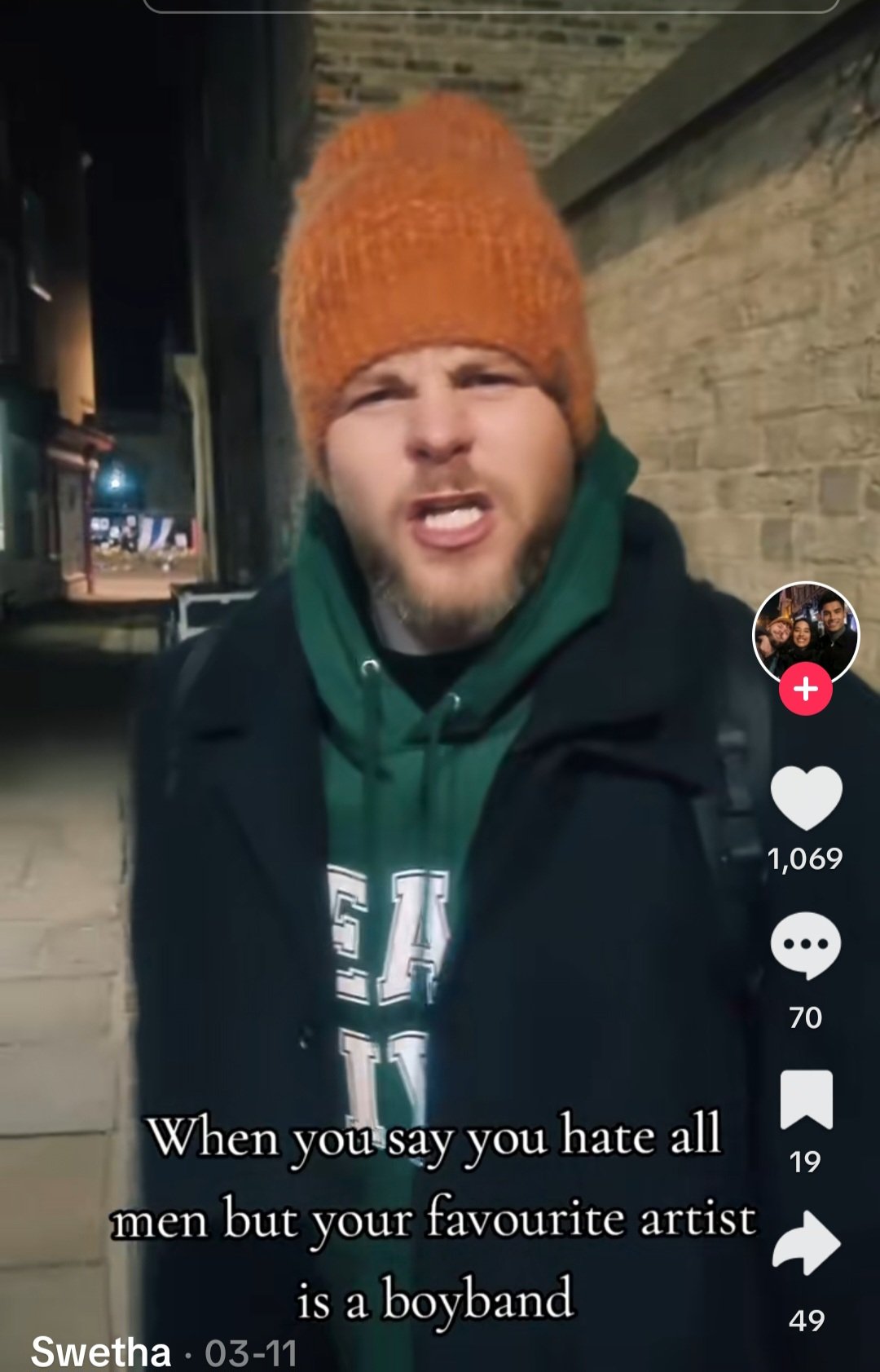The height and width of the screenshot is (1372, 880).
Task: Open Swetha's profile from the username
Action: pos(101,1352)
